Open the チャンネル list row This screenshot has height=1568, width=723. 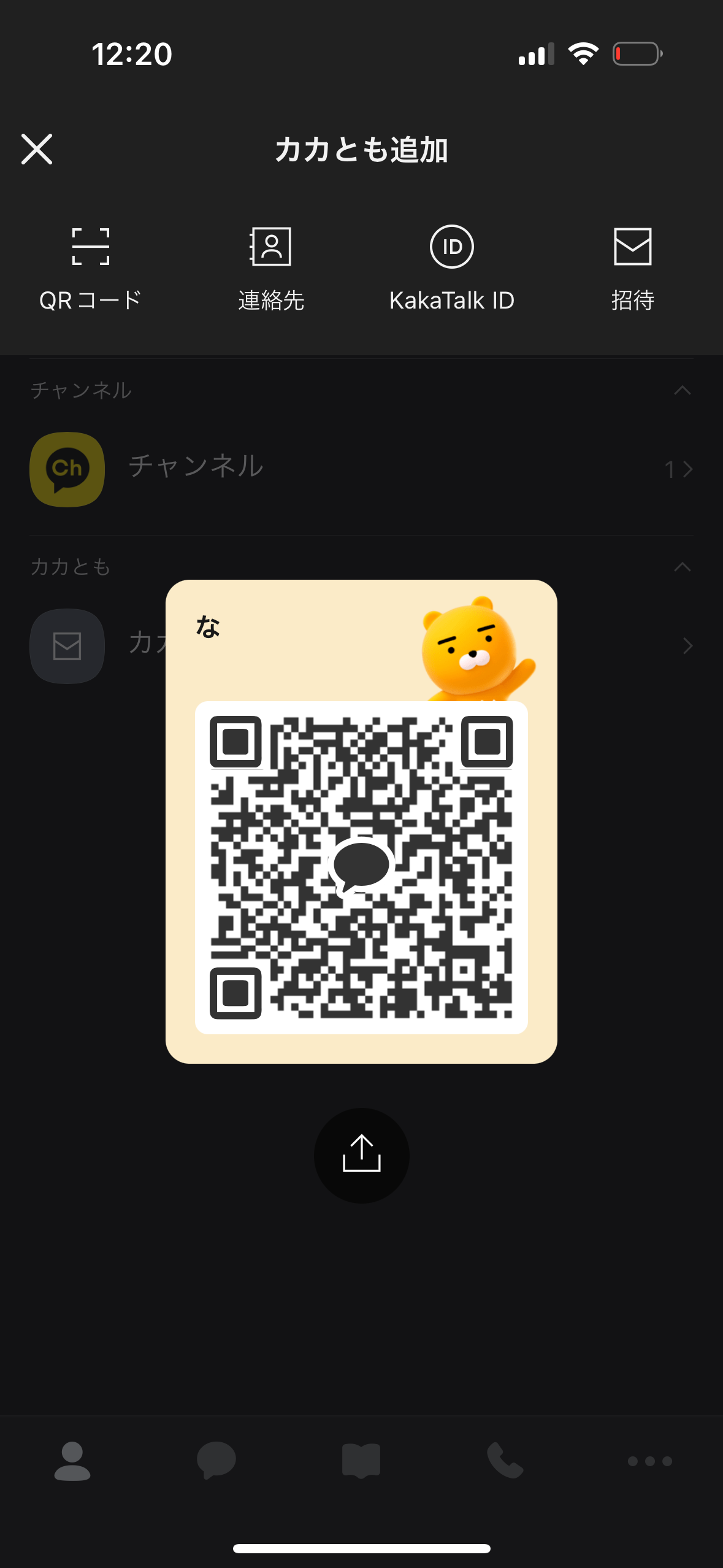tap(361, 469)
